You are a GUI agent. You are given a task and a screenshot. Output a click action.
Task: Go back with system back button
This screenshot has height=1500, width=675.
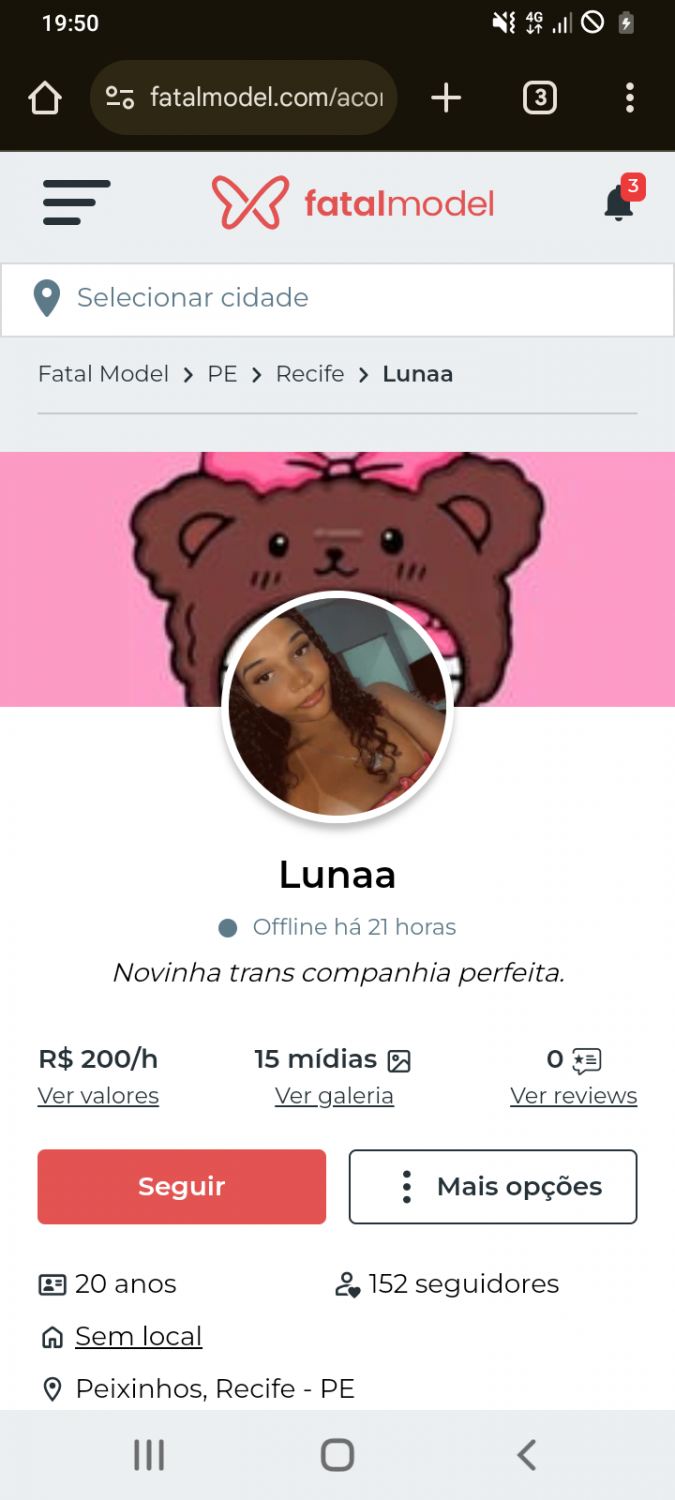click(526, 1455)
